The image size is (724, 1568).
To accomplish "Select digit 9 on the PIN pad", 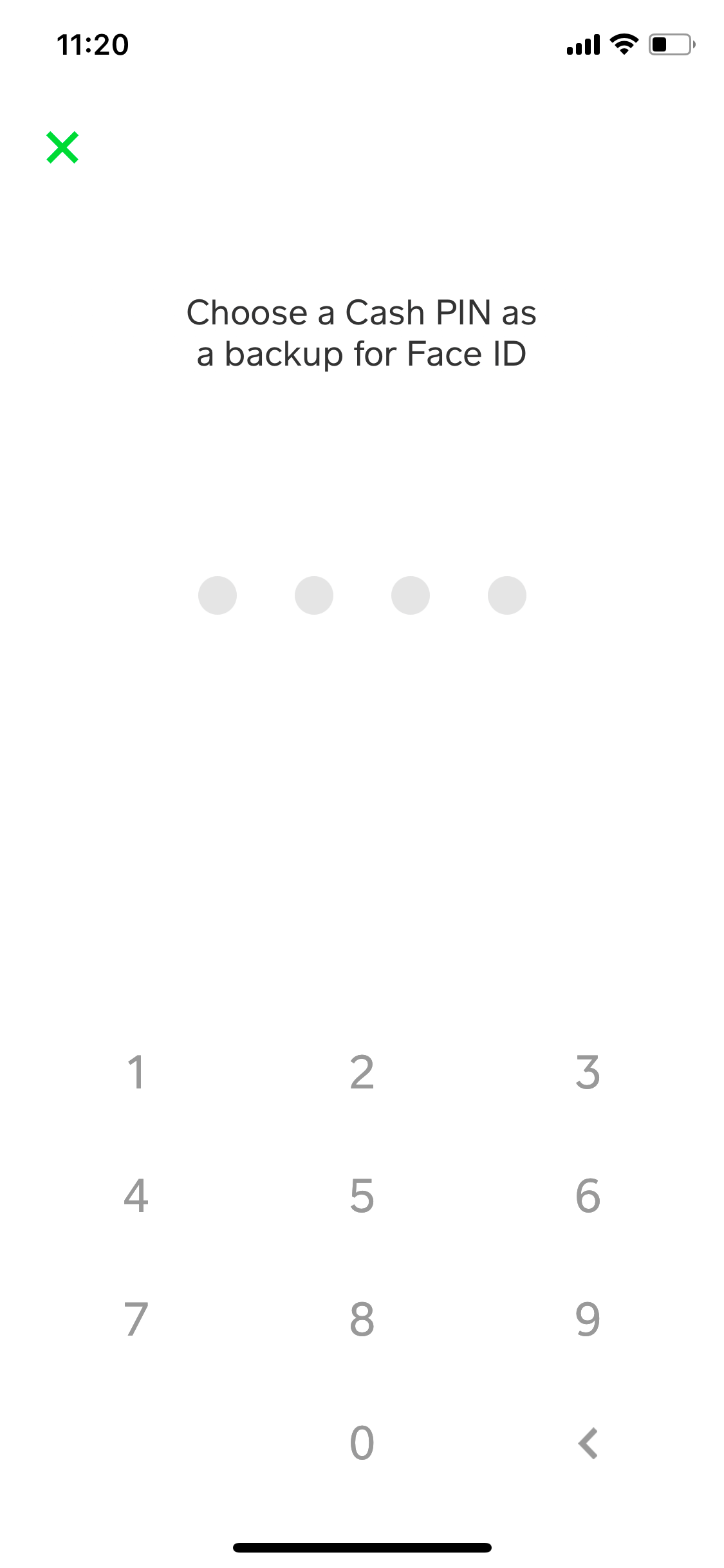I will click(x=588, y=1320).
